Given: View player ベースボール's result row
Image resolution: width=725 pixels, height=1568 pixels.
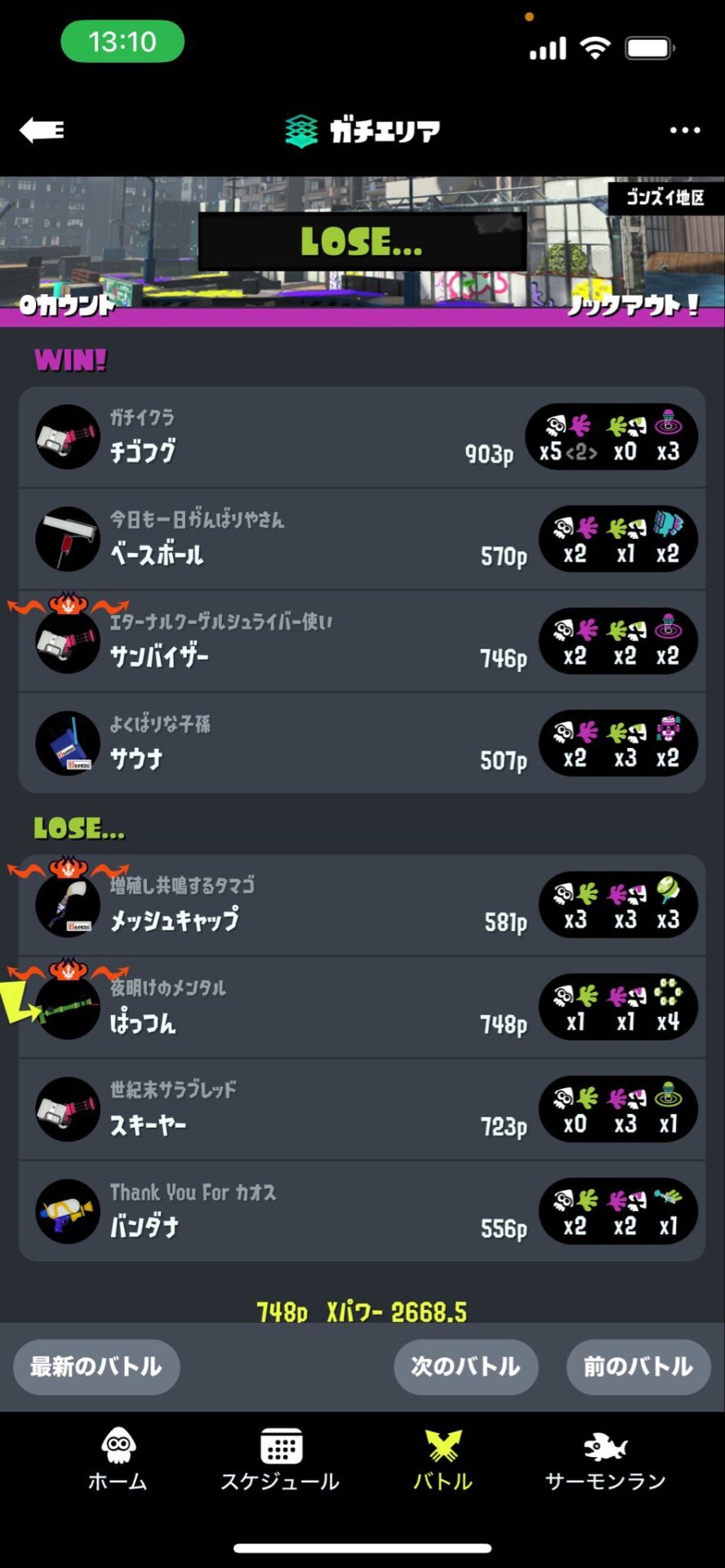Looking at the screenshot, I should (x=362, y=540).
